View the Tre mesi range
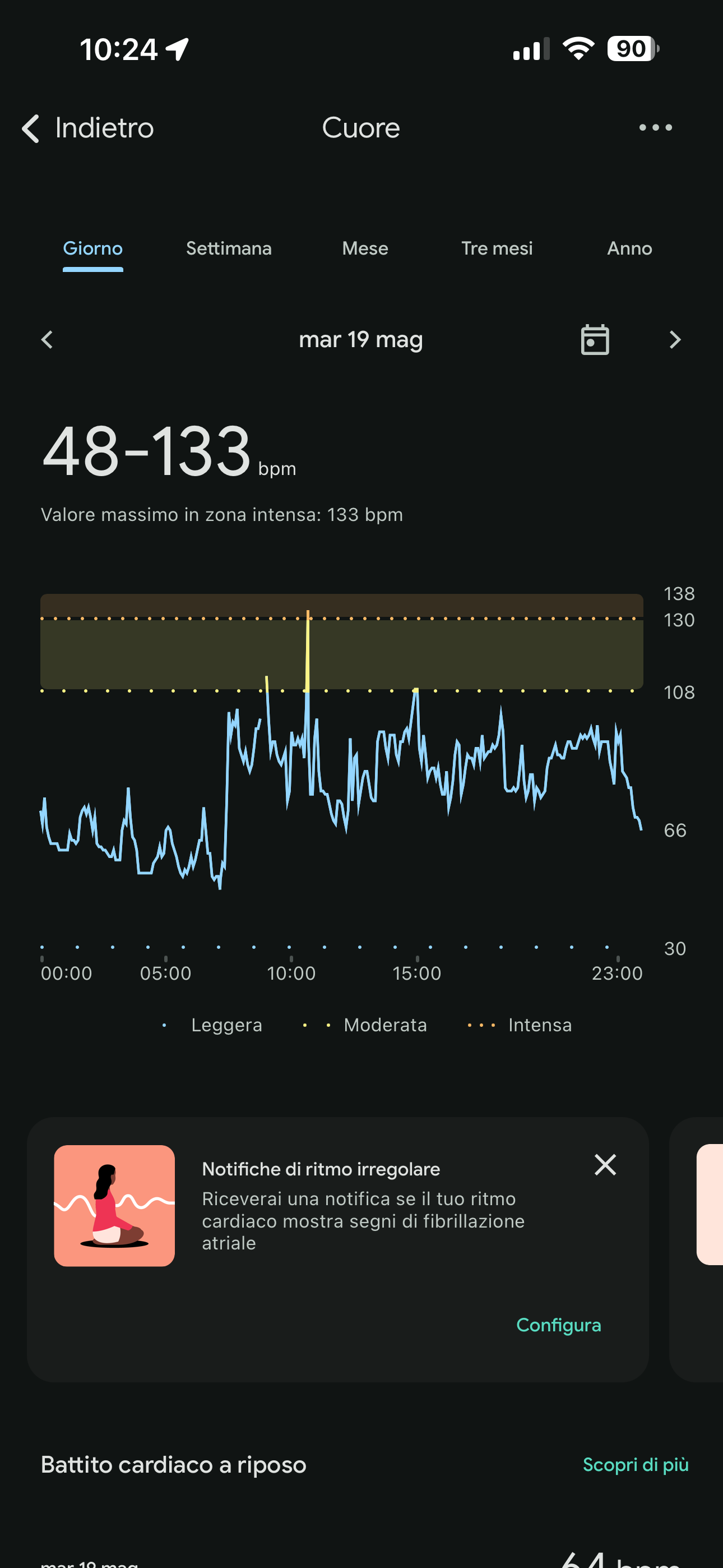This screenshot has width=723, height=1568. tap(497, 248)
